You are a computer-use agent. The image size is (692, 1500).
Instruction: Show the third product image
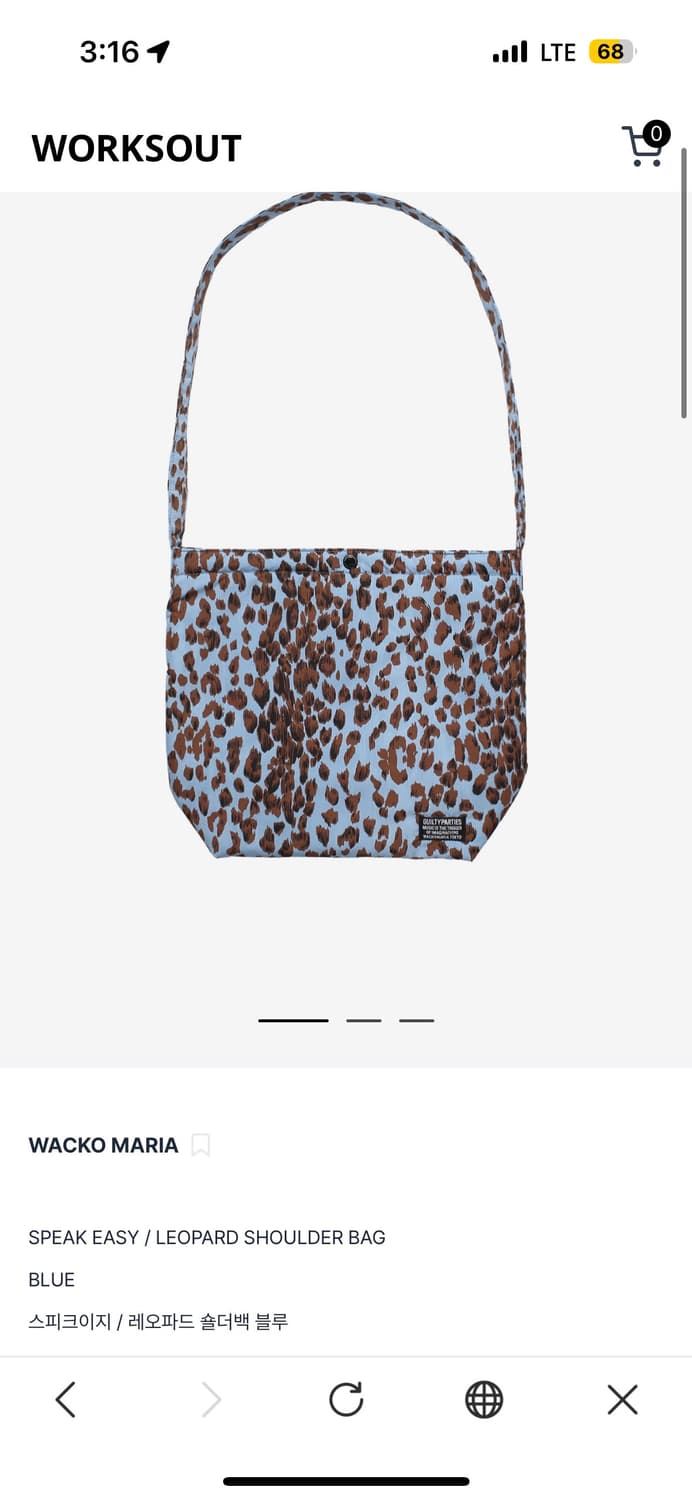(x=417, y=1020)
